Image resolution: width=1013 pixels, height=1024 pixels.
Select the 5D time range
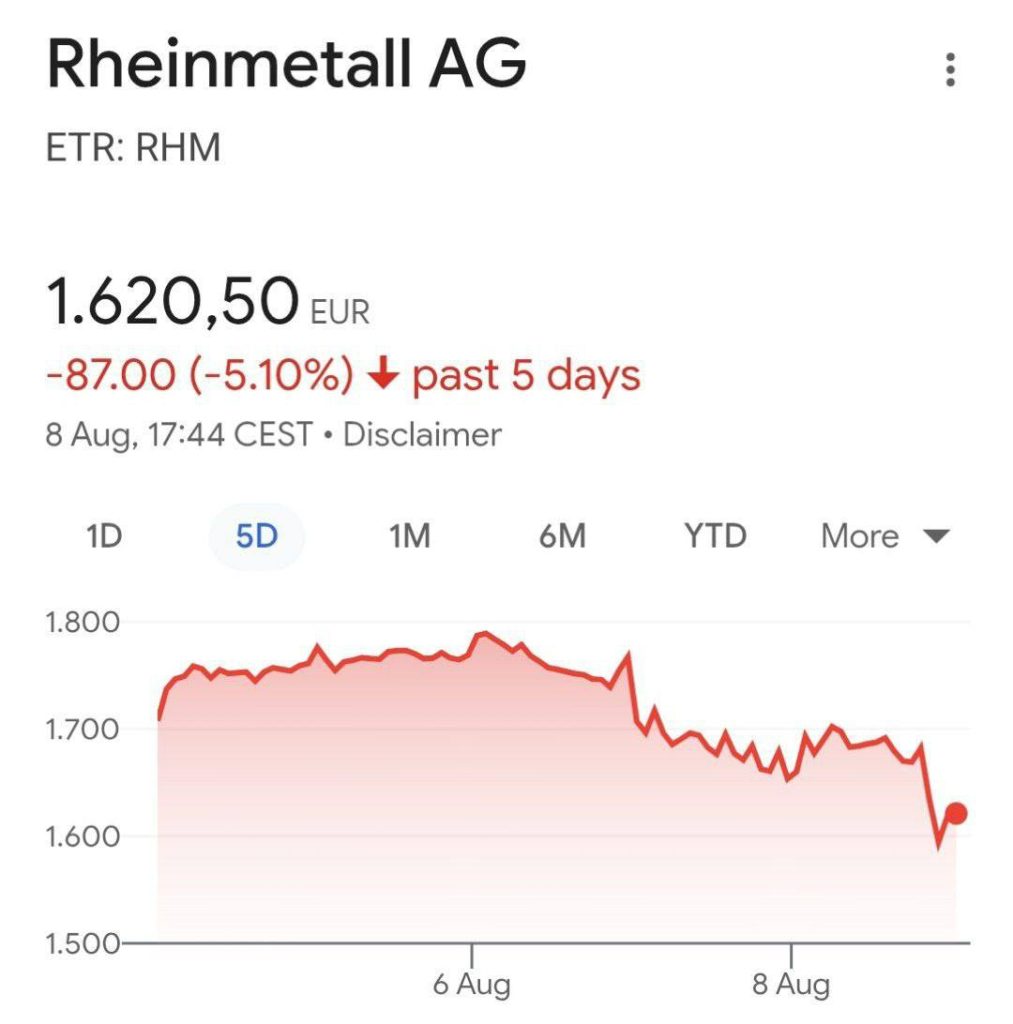(256, 537)
